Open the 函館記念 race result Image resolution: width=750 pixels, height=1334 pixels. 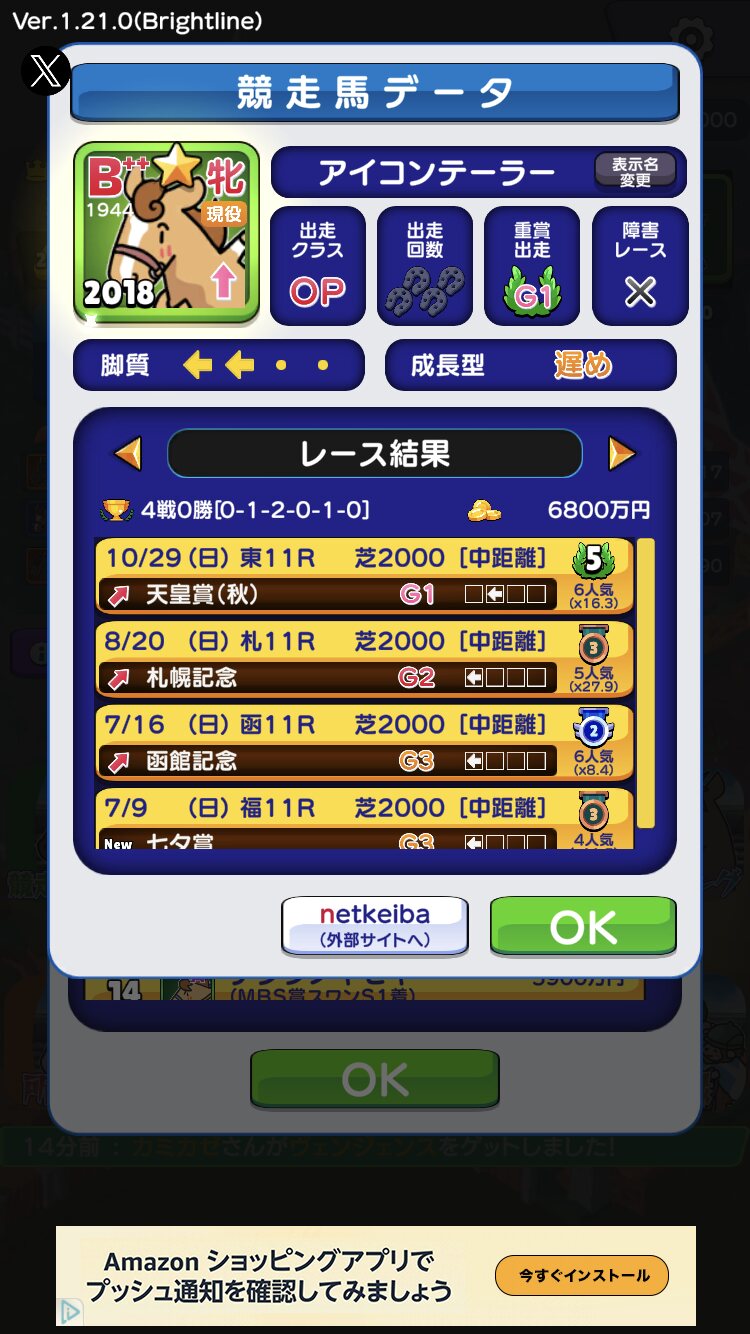click(x=365, y=743)
